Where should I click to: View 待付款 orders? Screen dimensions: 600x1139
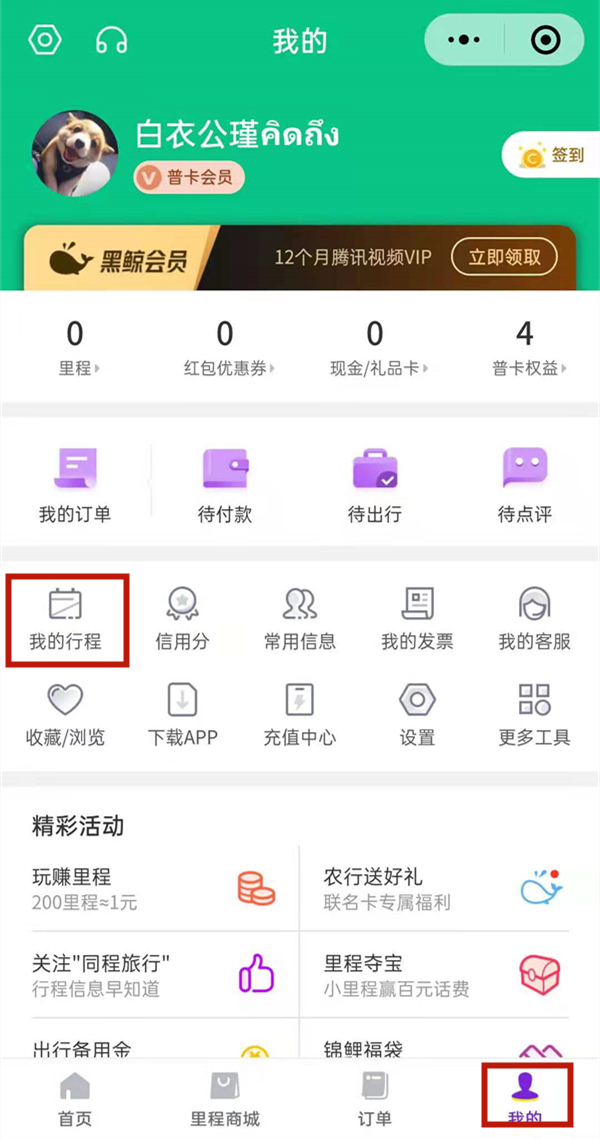(225, 486)
